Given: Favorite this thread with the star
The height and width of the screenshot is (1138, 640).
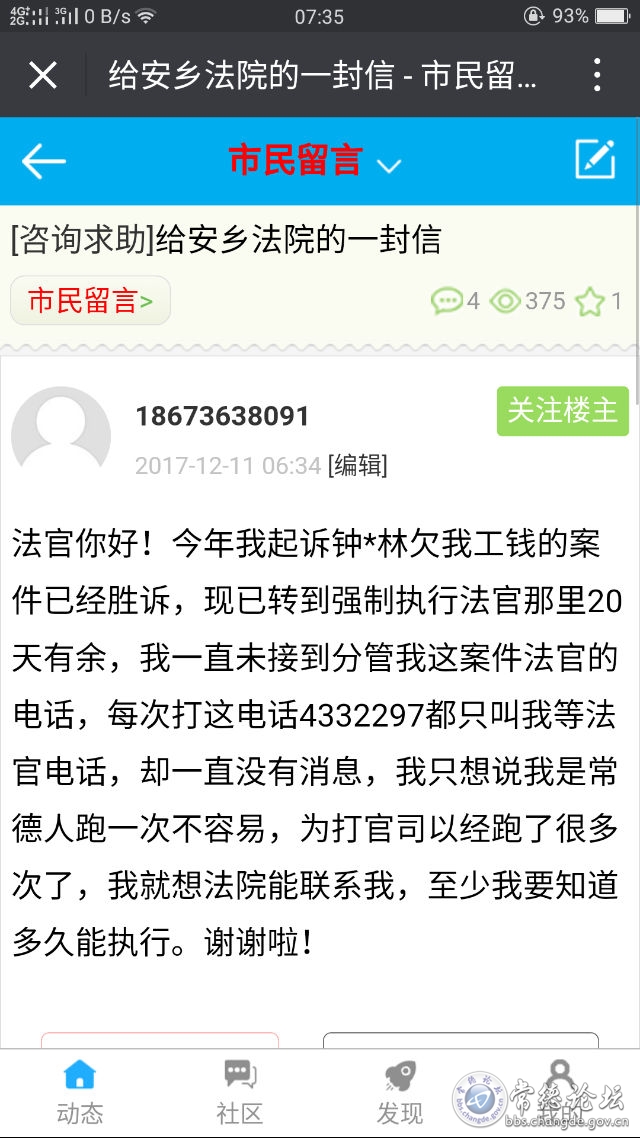Looking at the screenshot, I should pos(590,301).
